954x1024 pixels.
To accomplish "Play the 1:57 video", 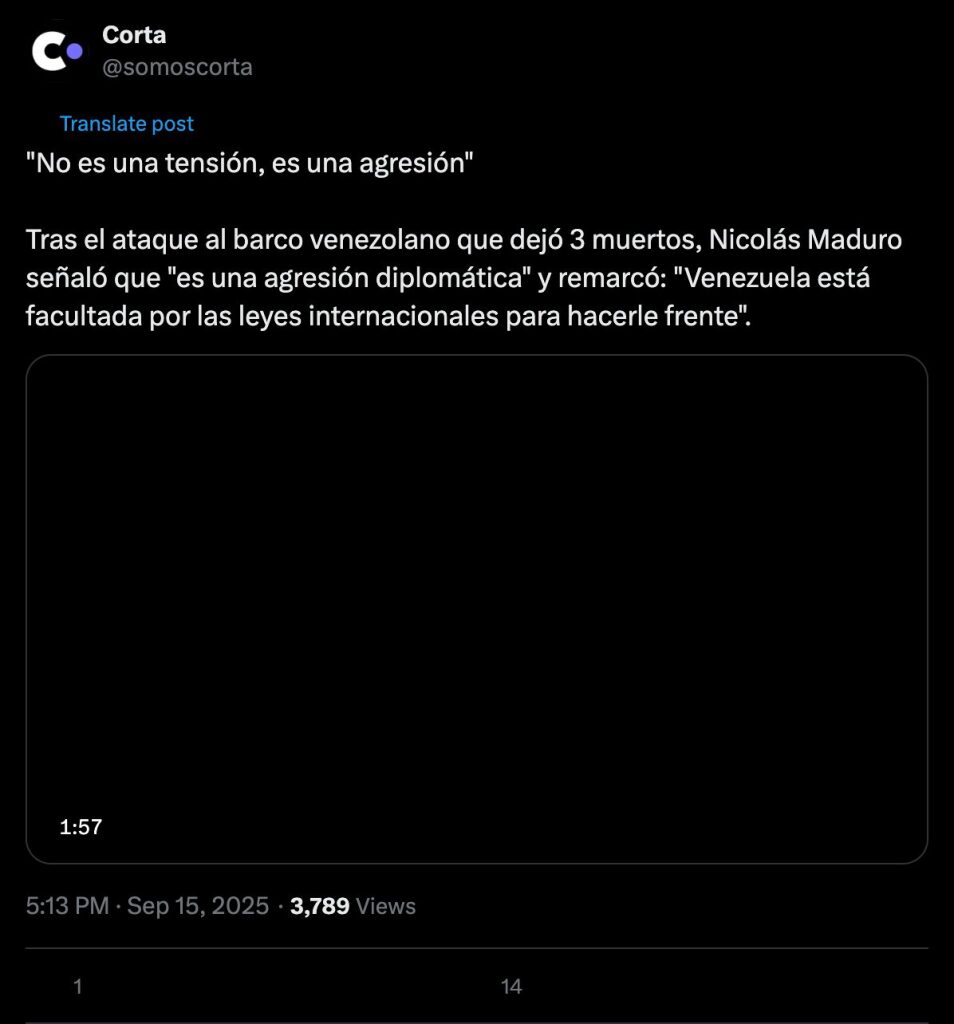I will (x=476, y=609).
